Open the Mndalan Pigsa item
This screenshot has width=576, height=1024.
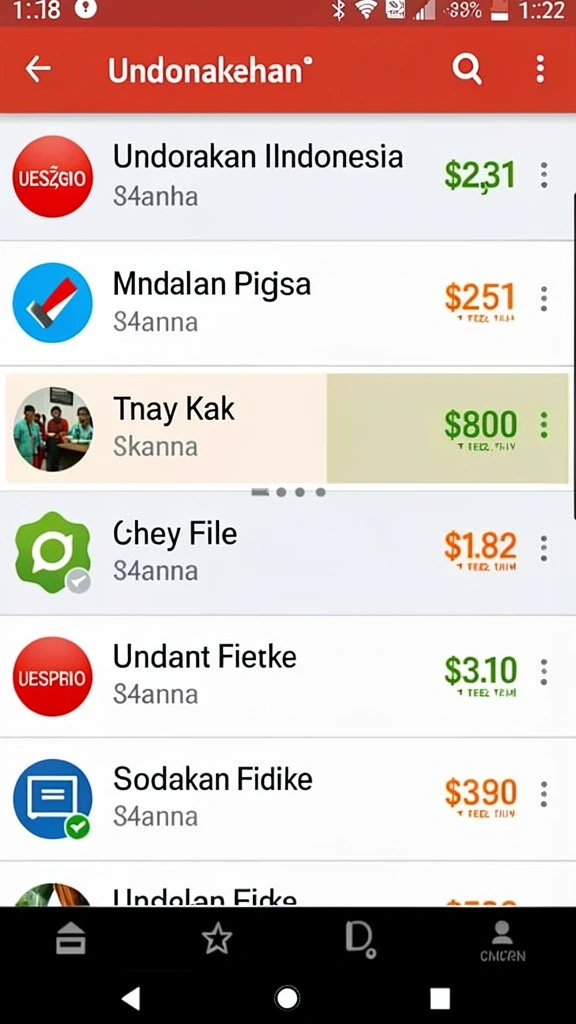288,303
